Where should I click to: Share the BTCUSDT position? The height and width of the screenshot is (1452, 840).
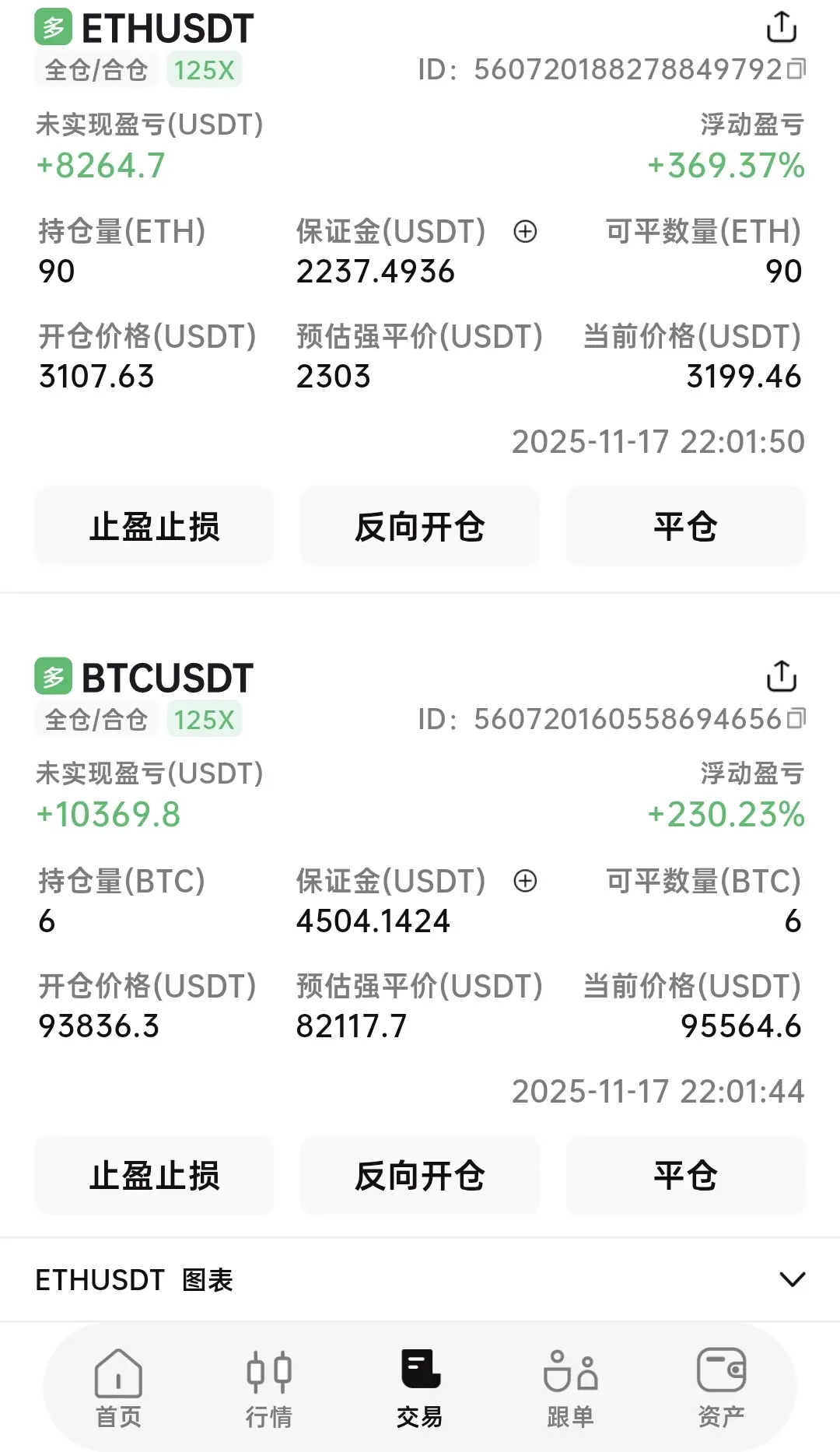point(781,676)
